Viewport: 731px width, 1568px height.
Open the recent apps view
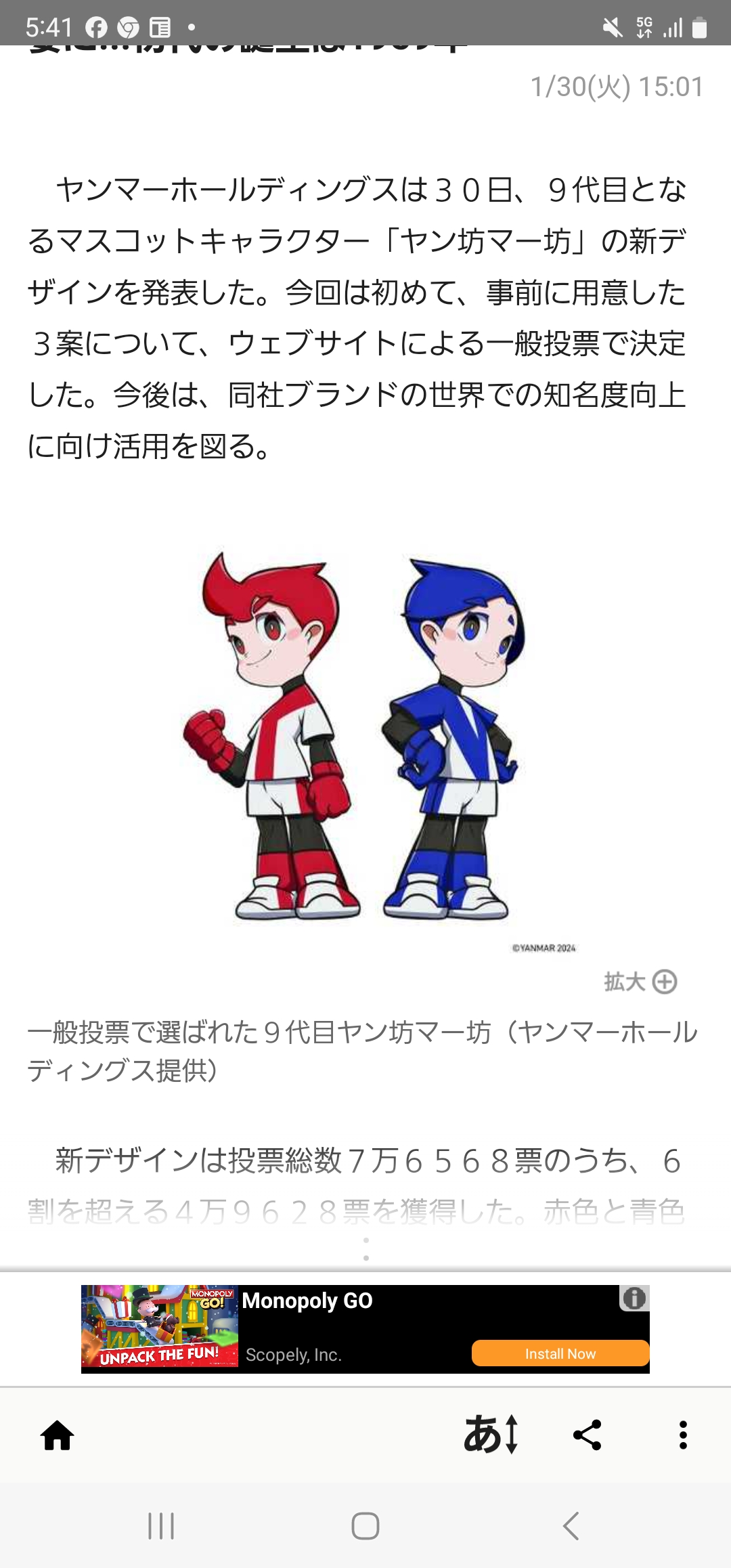pyautogui.click(x=161, y=1526)
